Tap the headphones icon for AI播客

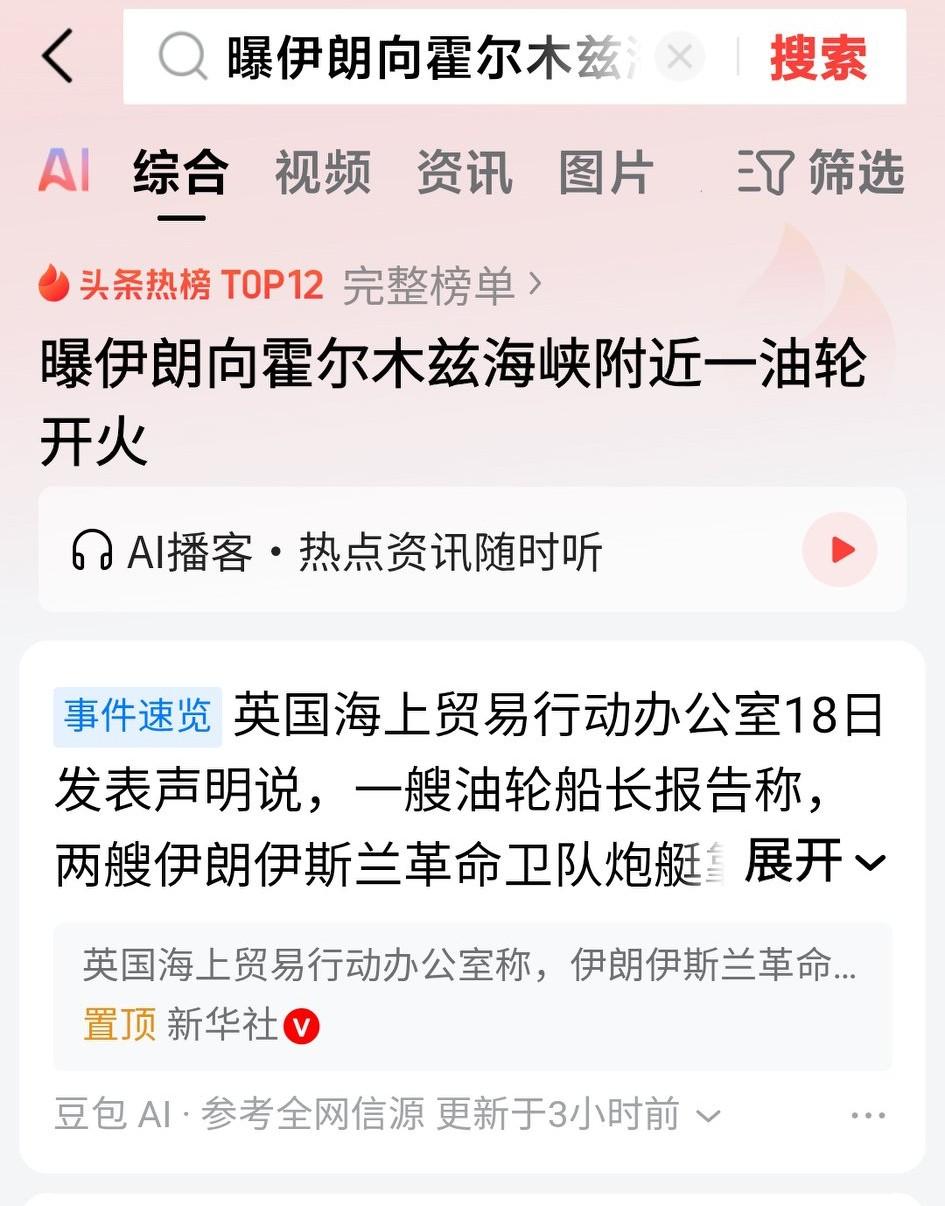[93, 549]
